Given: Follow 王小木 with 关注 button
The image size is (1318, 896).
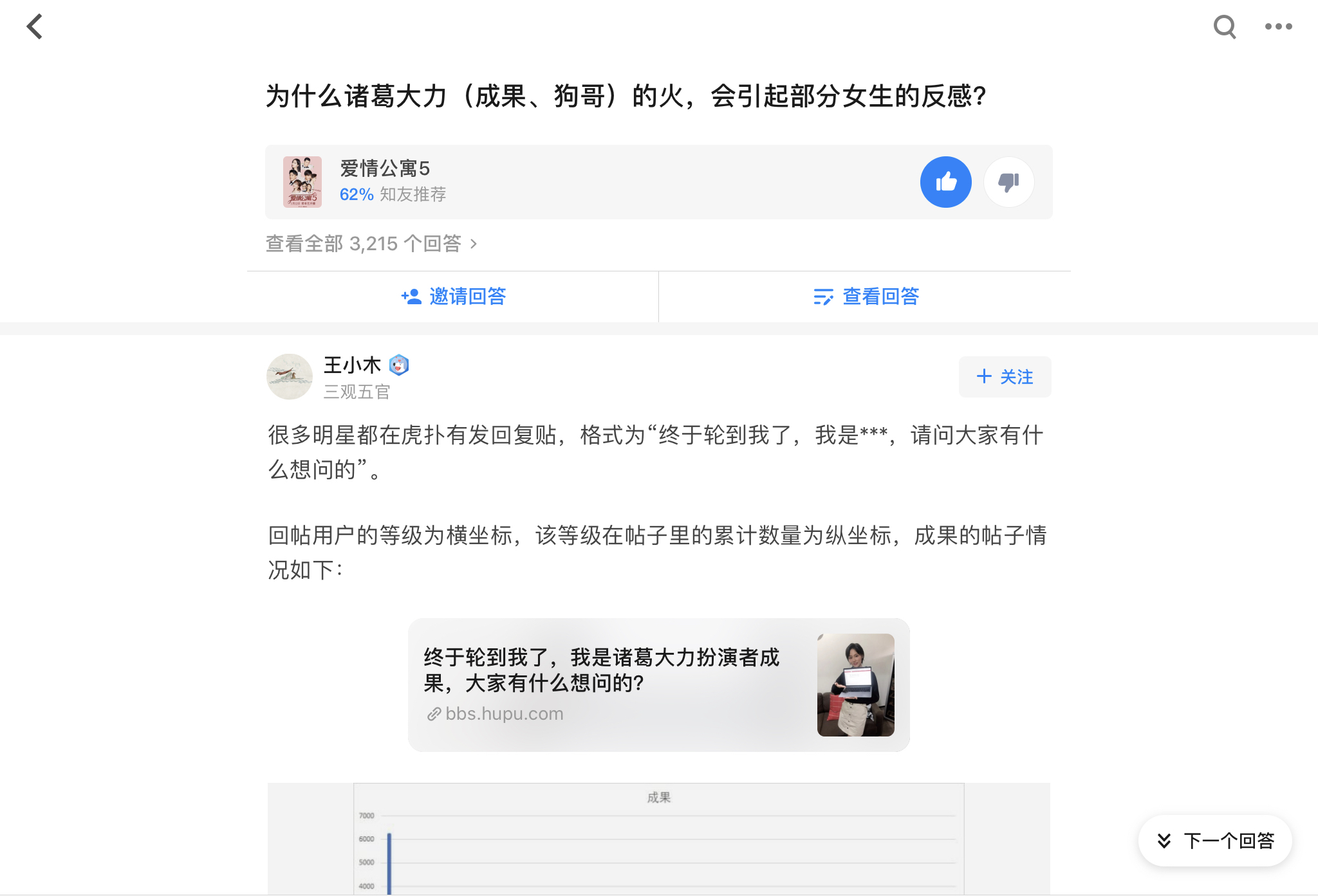Looking at the screenshot, I should 1005,377.
